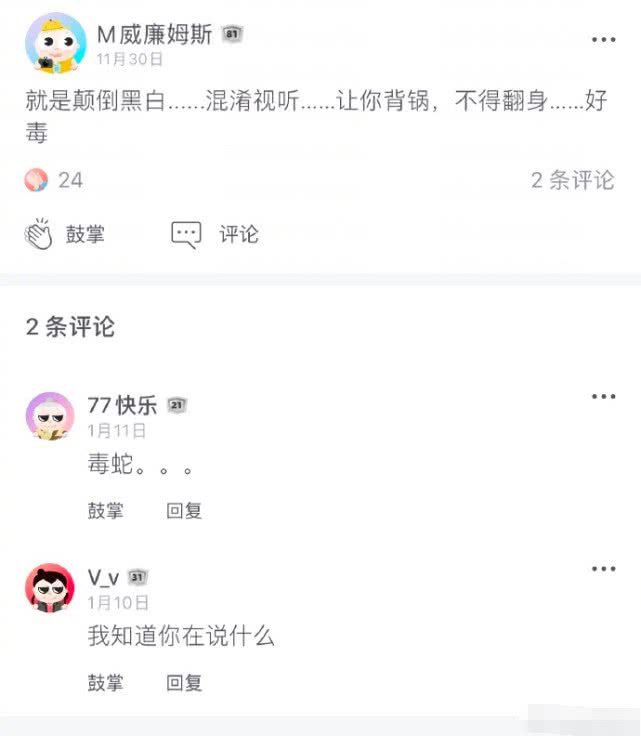This screenshot has height=736, width=641.
Task: Open overflow menu on M威廉姆斯's post
Action: (603, 40)
